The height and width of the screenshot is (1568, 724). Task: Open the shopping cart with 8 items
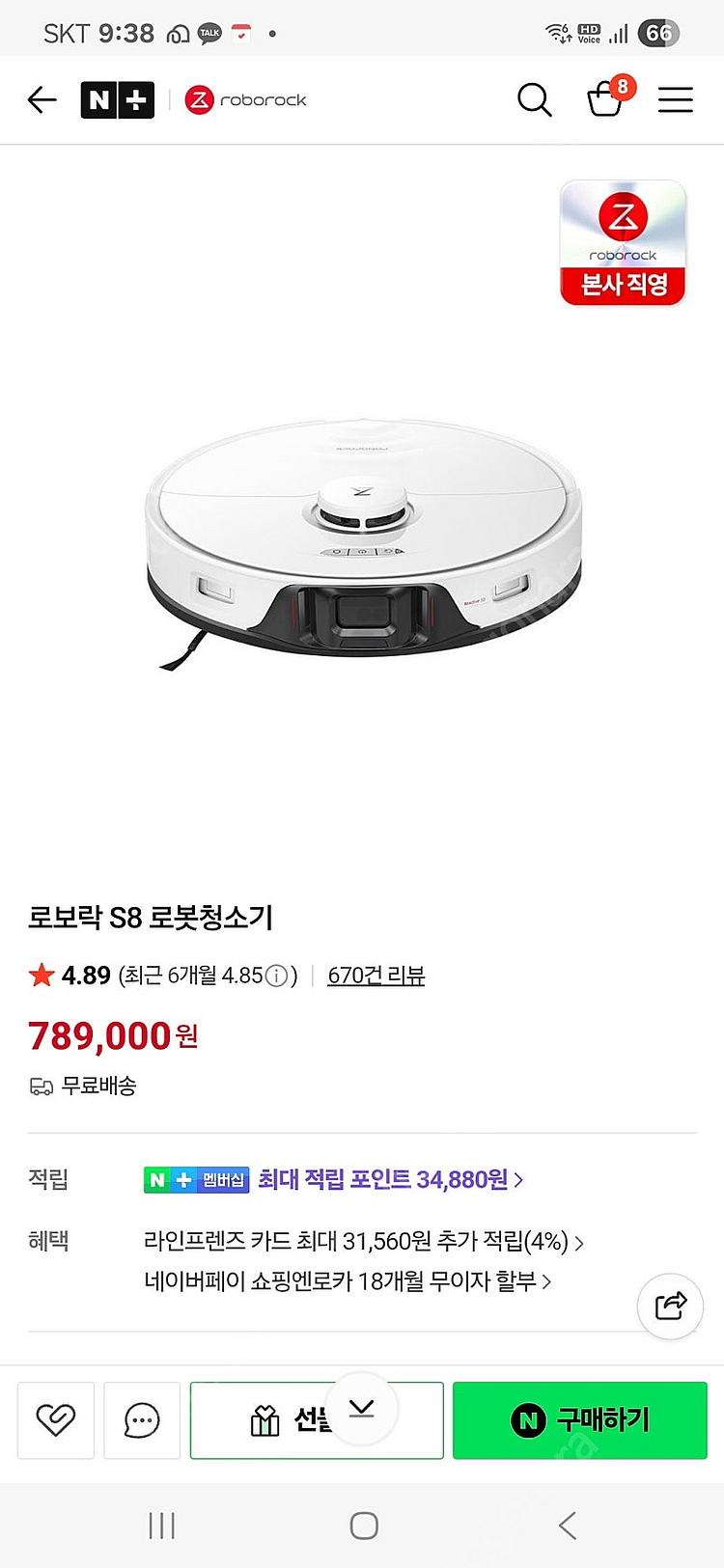click(606, 99)
